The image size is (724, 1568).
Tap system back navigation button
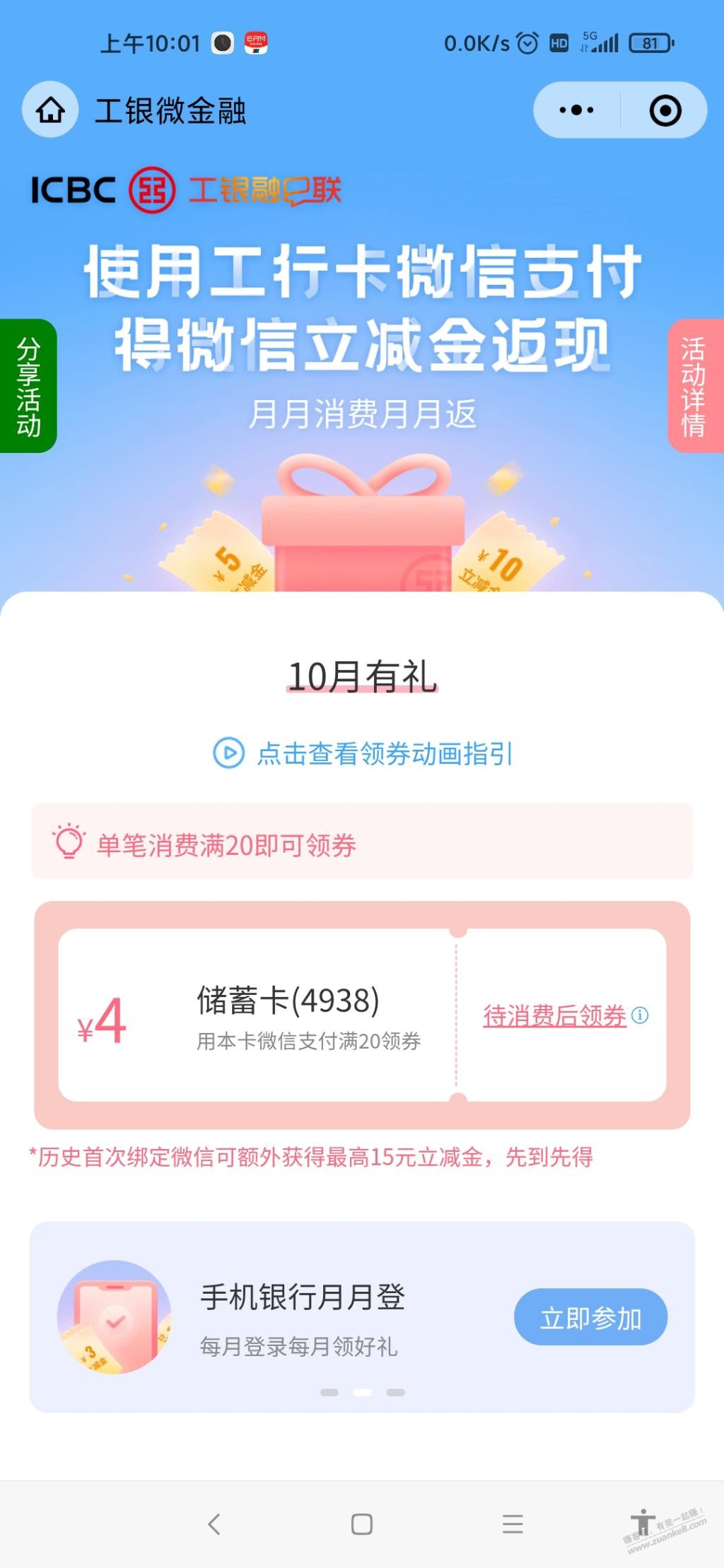tap(214, 1524)
